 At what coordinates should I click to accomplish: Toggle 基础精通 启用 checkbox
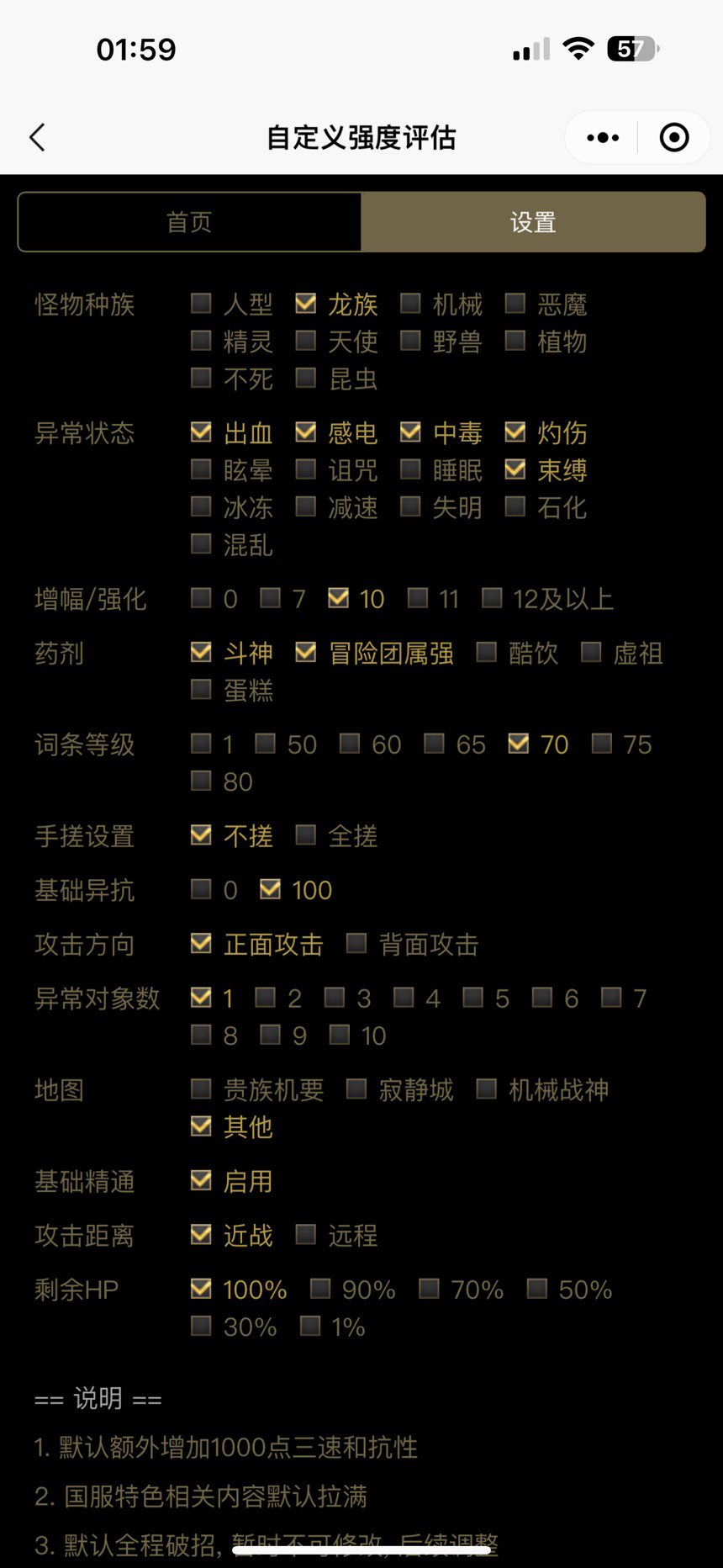[202, 1181]
